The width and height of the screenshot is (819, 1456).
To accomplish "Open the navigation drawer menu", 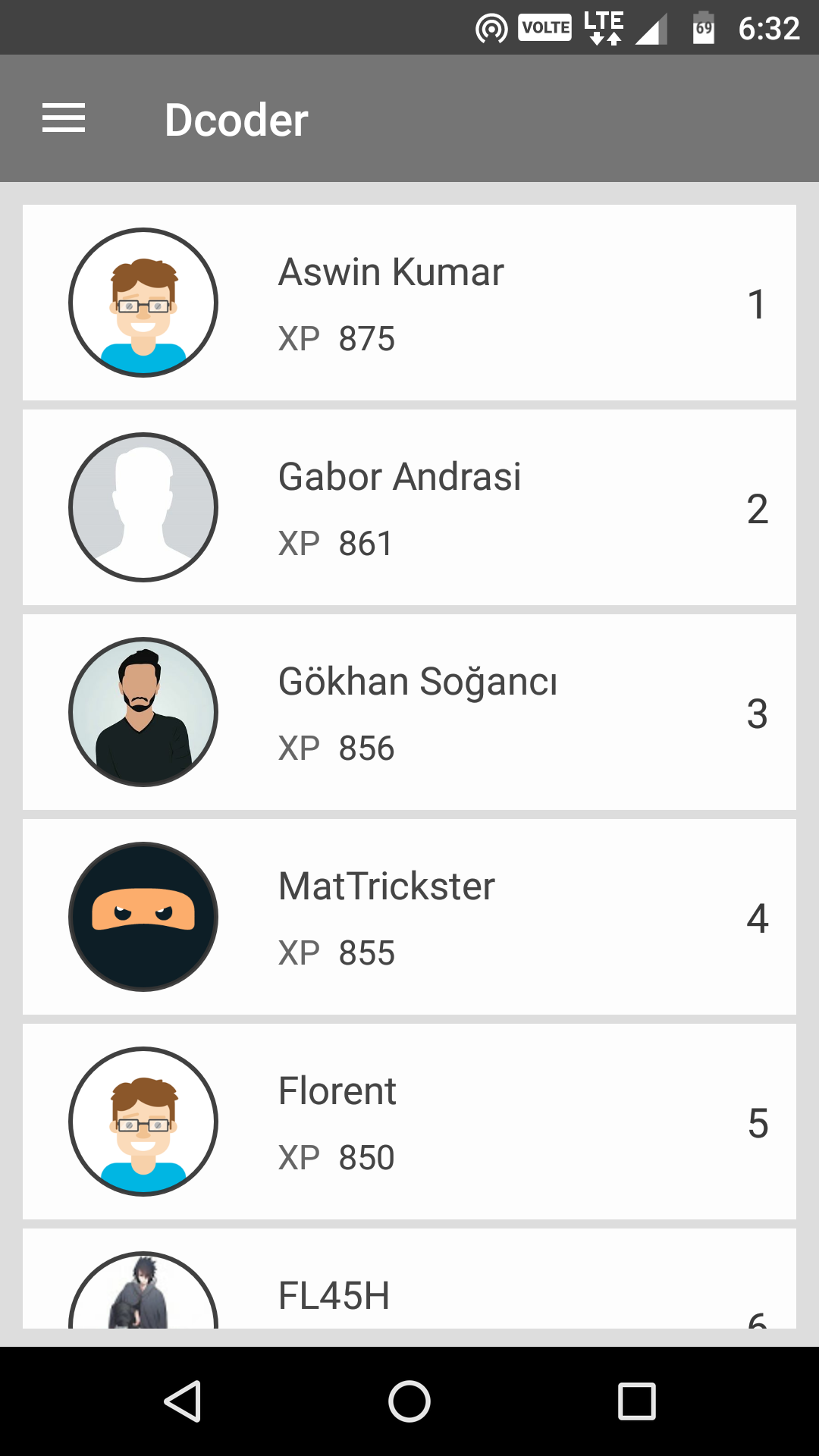I will [x=64, y=118].
